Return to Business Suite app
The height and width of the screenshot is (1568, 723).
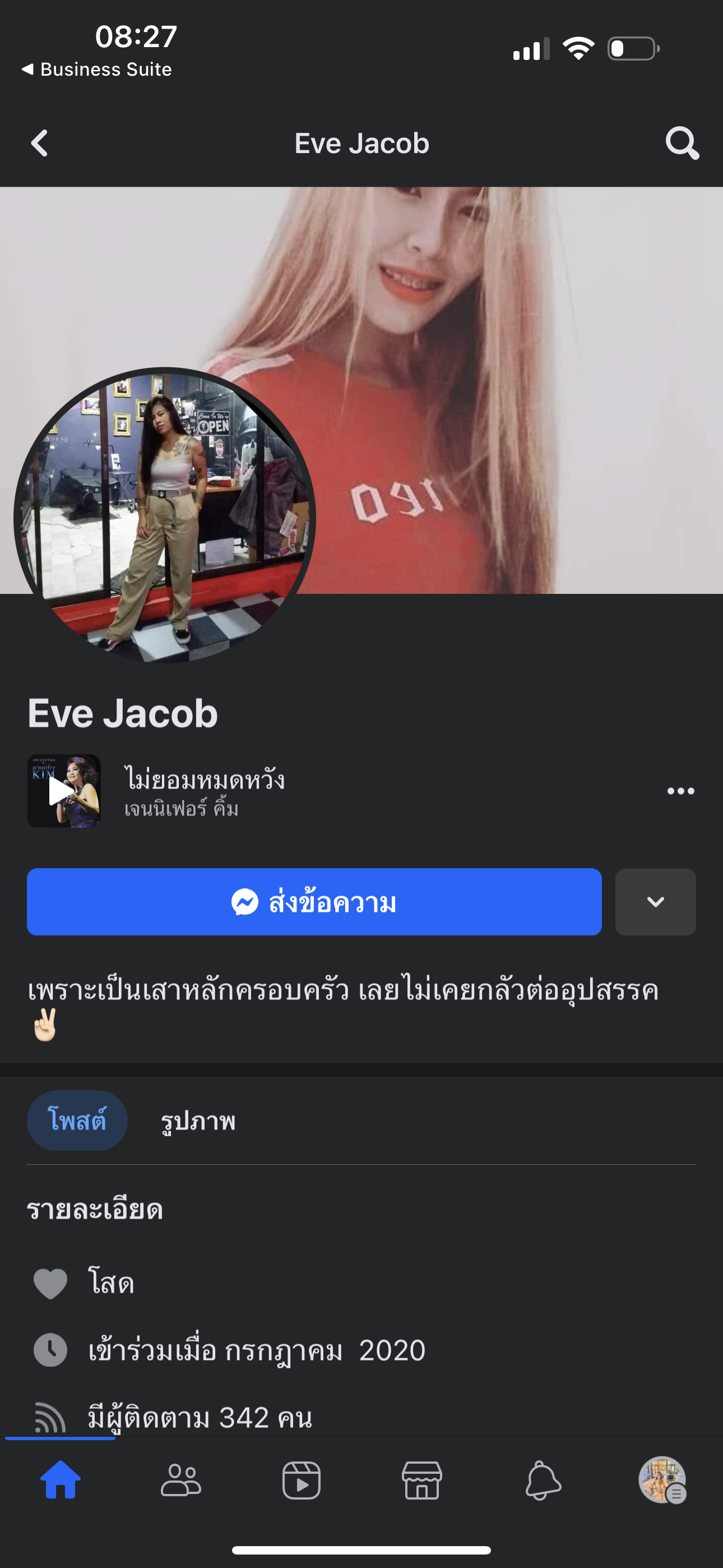pyautogui.click(x=98, y=70)
